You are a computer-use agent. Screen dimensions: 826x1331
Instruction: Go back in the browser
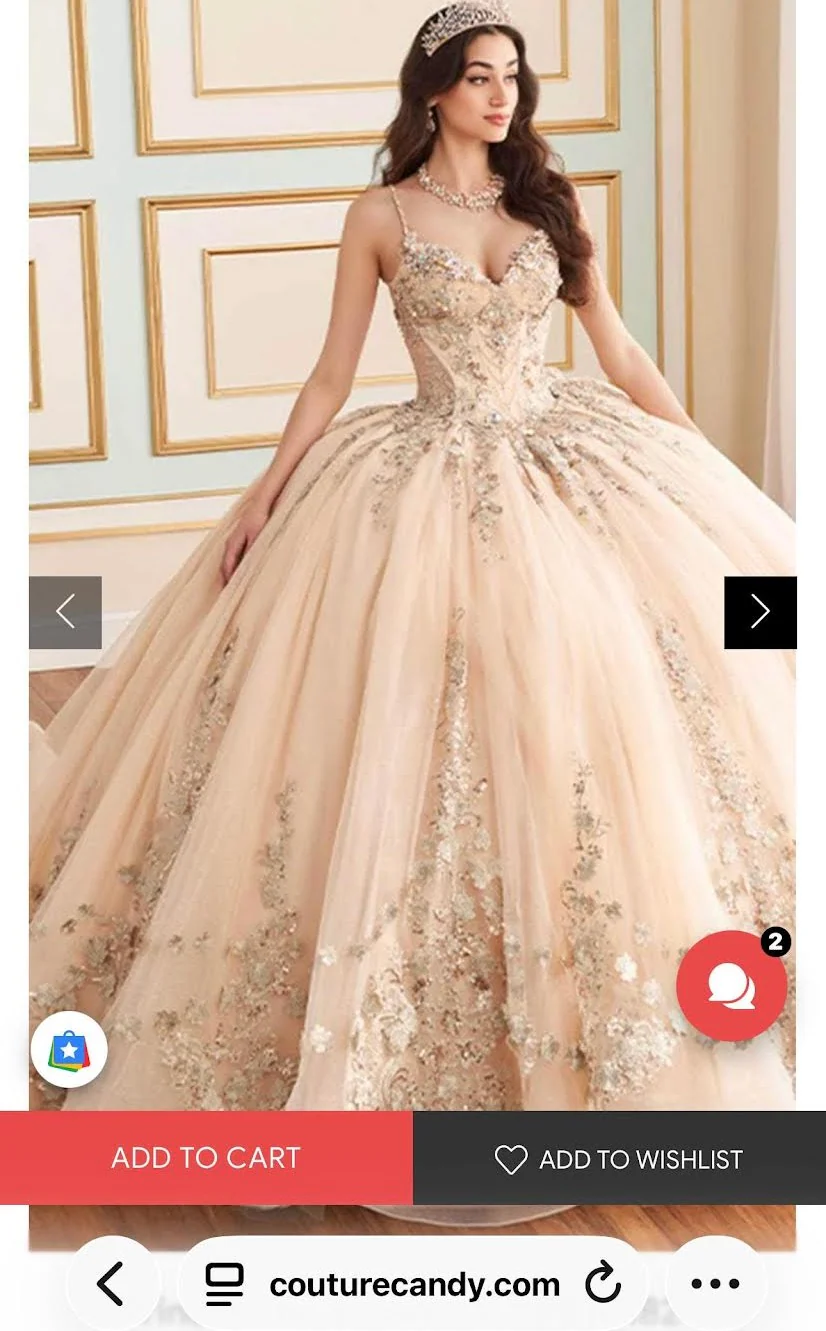[110, 1284]
